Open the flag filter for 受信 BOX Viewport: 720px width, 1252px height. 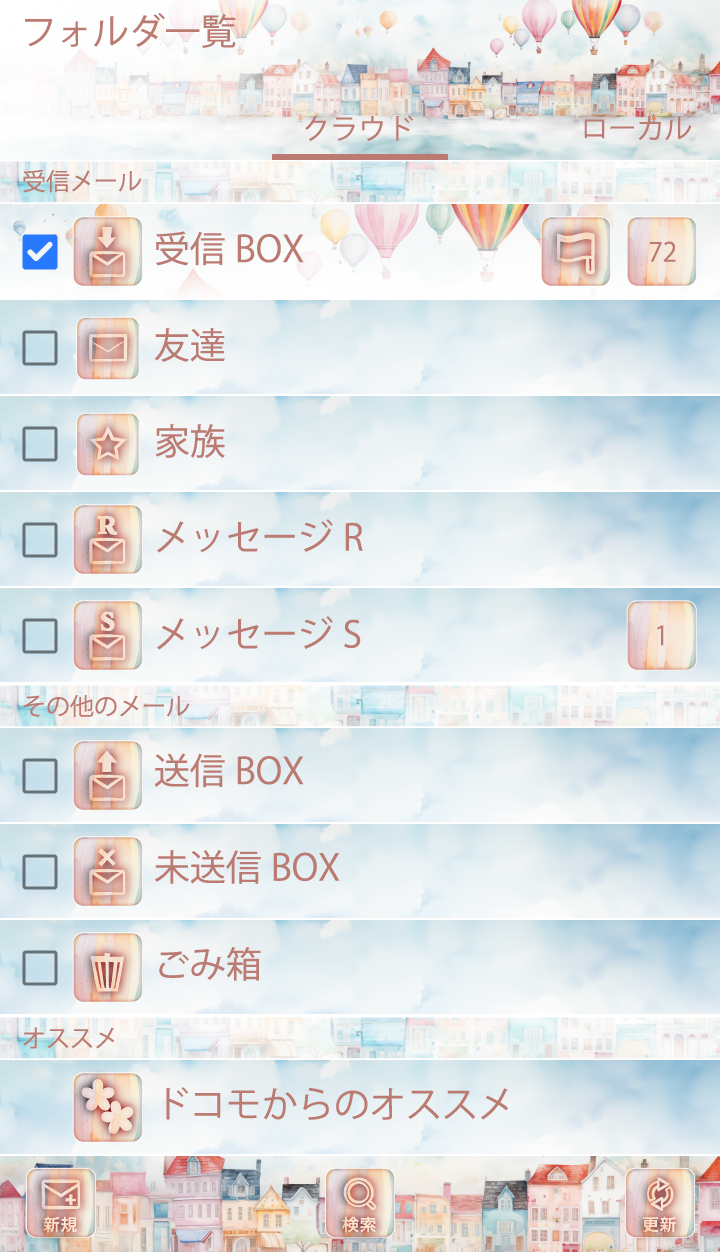click(575, 252)
